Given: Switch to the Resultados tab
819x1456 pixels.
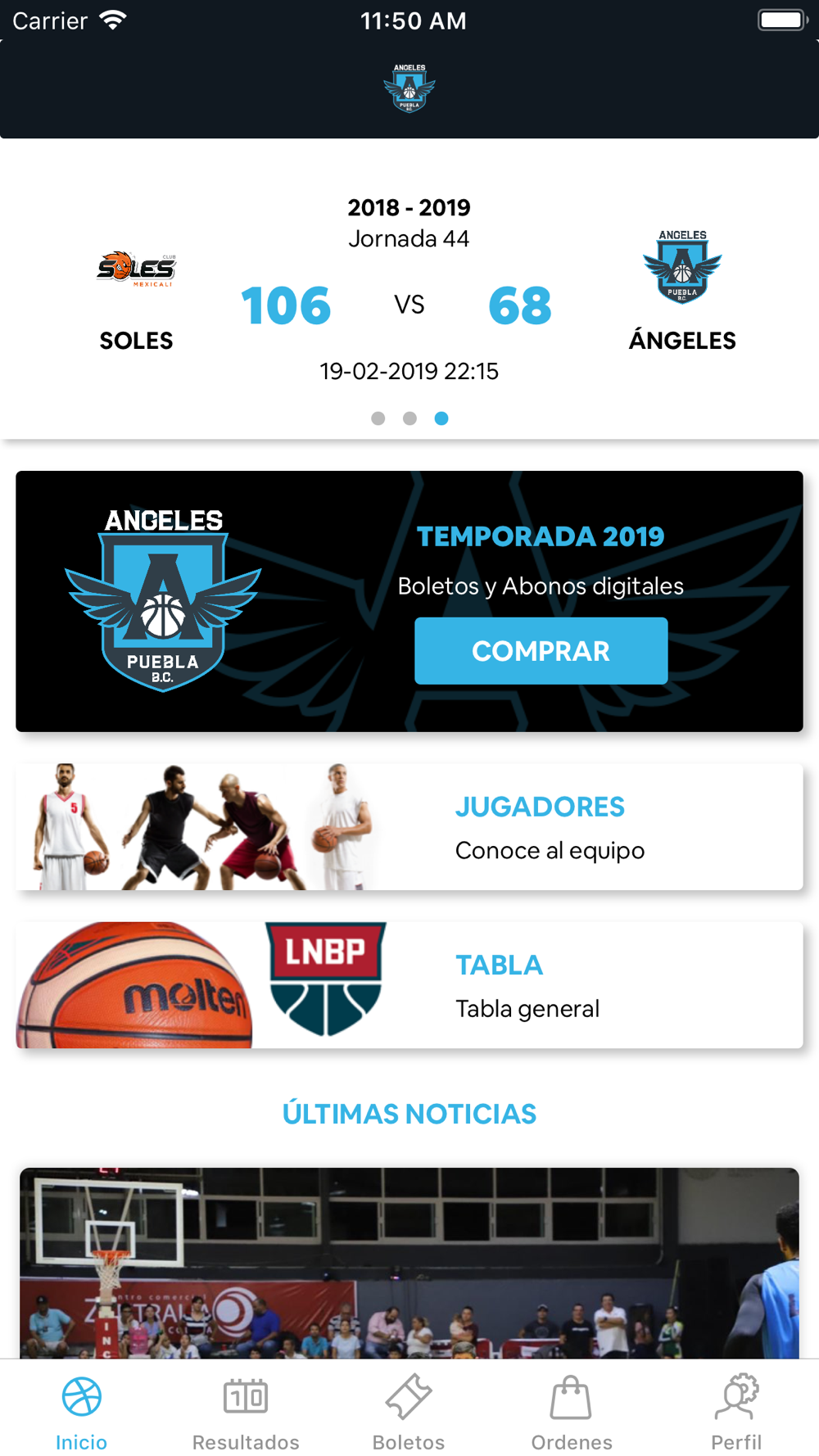Looking at the screenshot, I should [x=246, y=1413].
